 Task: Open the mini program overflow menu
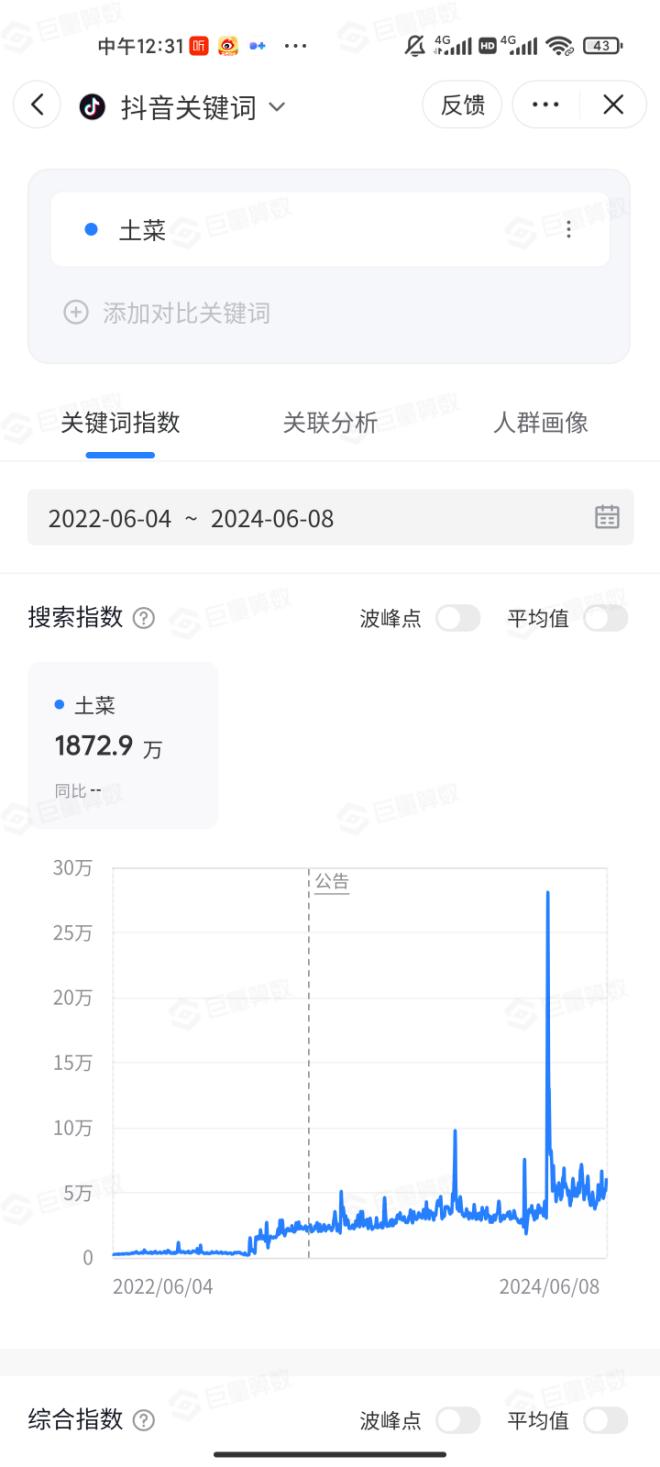tap(545, 105)
